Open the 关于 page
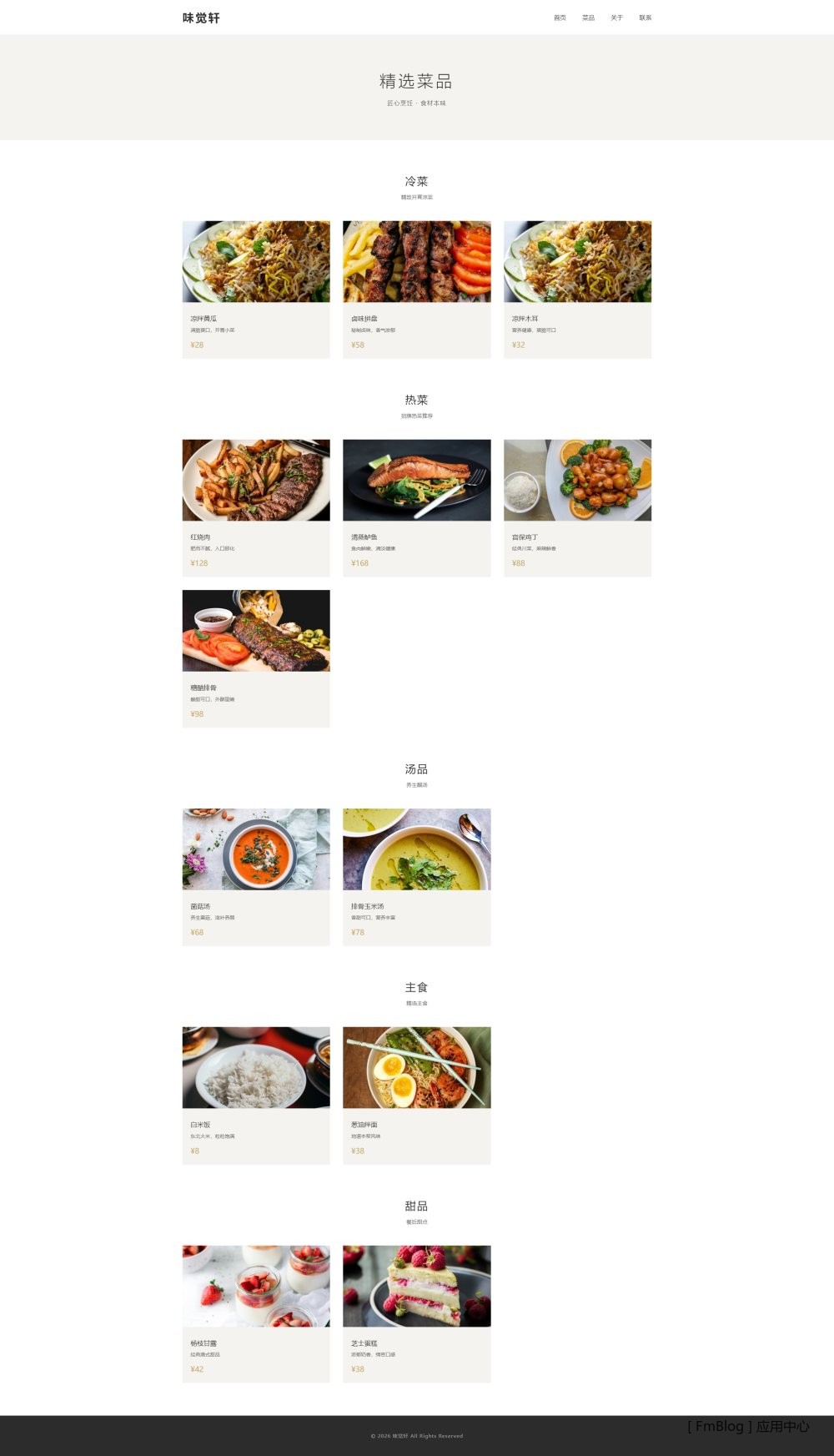 pyautogui.click(x=616, y=18)
